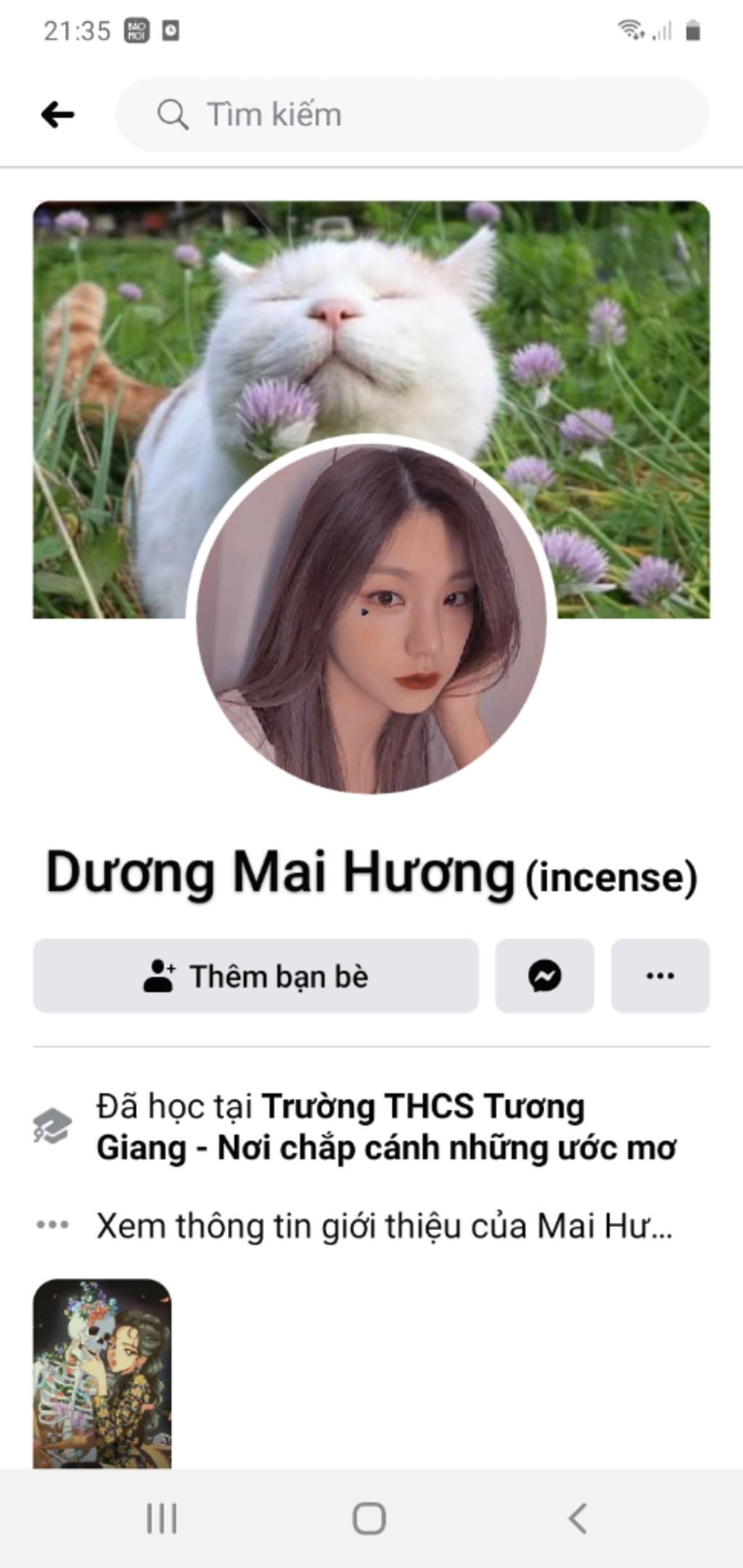This screenshot has height=1568, width=743.
Task: Go back using the top arrow
Action: pos(57,115)
